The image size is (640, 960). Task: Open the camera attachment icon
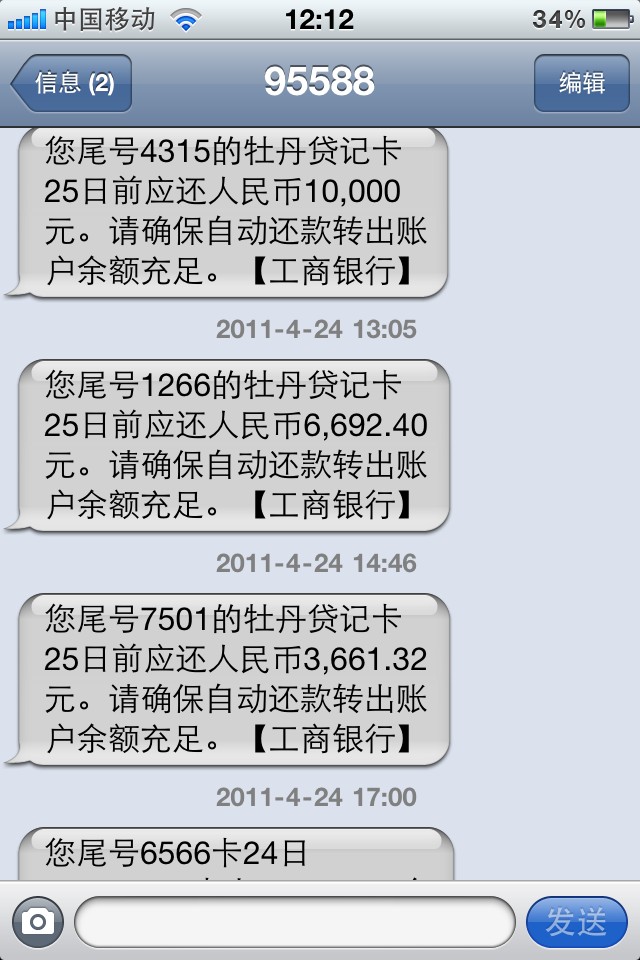(38, 920)
